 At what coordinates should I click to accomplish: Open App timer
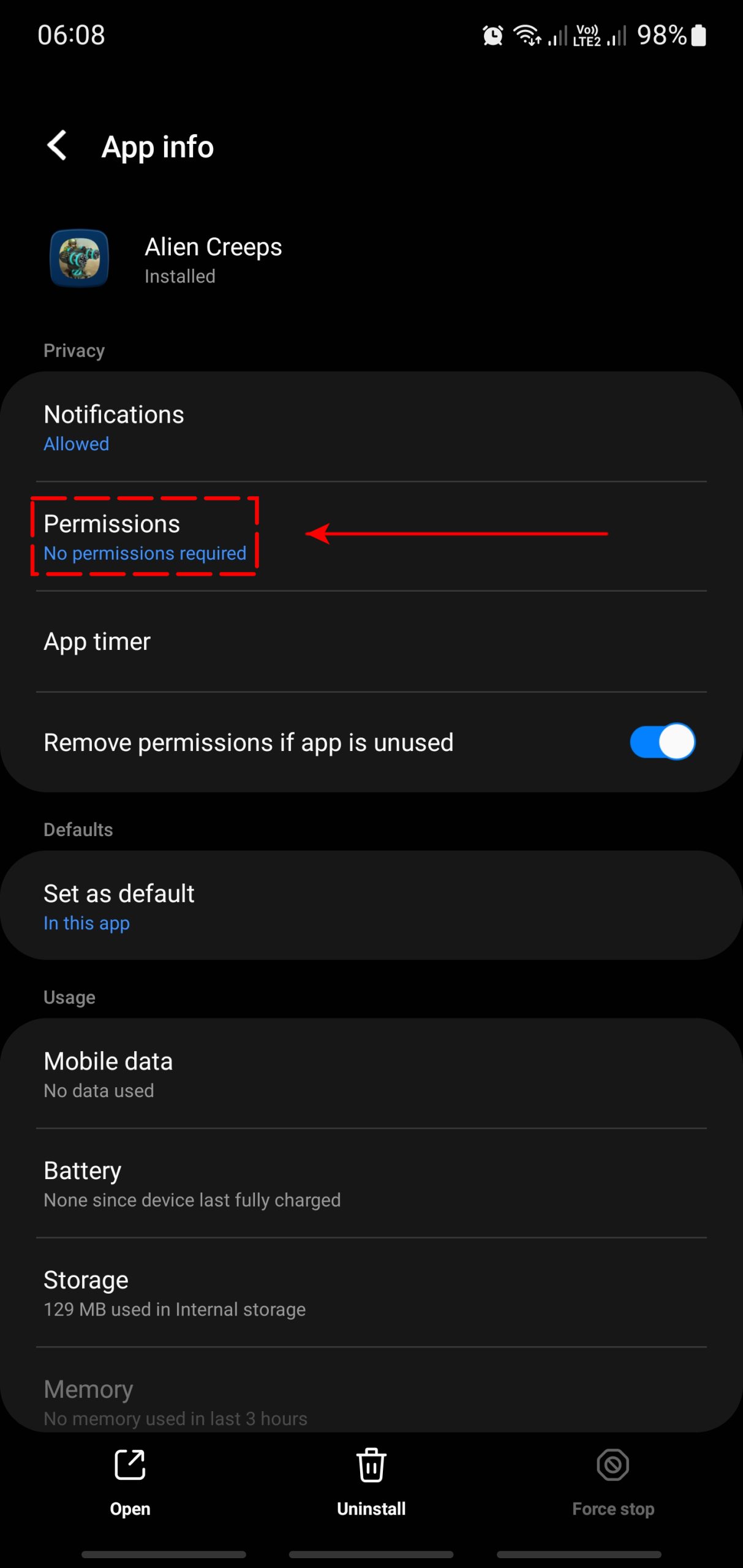(x=371, y=641)
